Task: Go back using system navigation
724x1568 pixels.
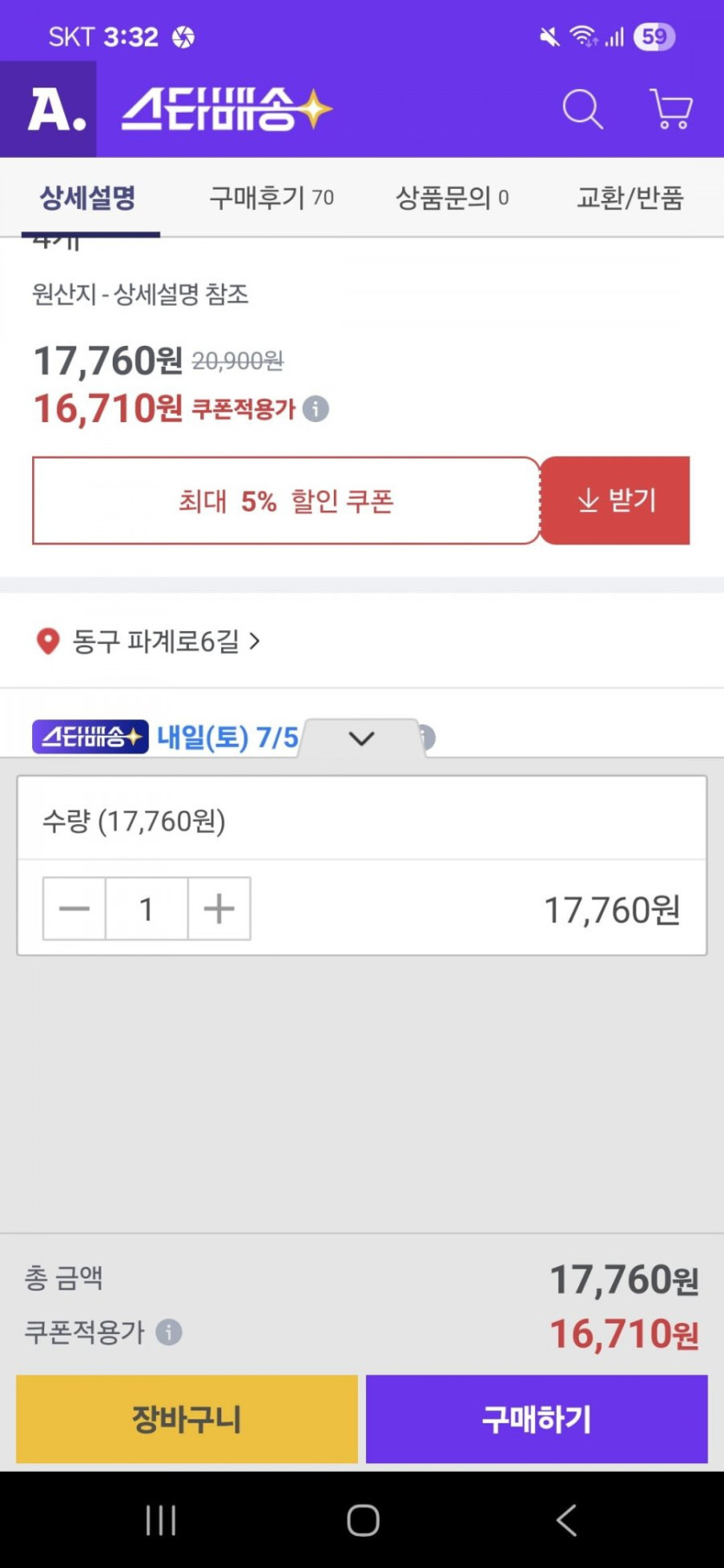Action: tap(565, 1519)
